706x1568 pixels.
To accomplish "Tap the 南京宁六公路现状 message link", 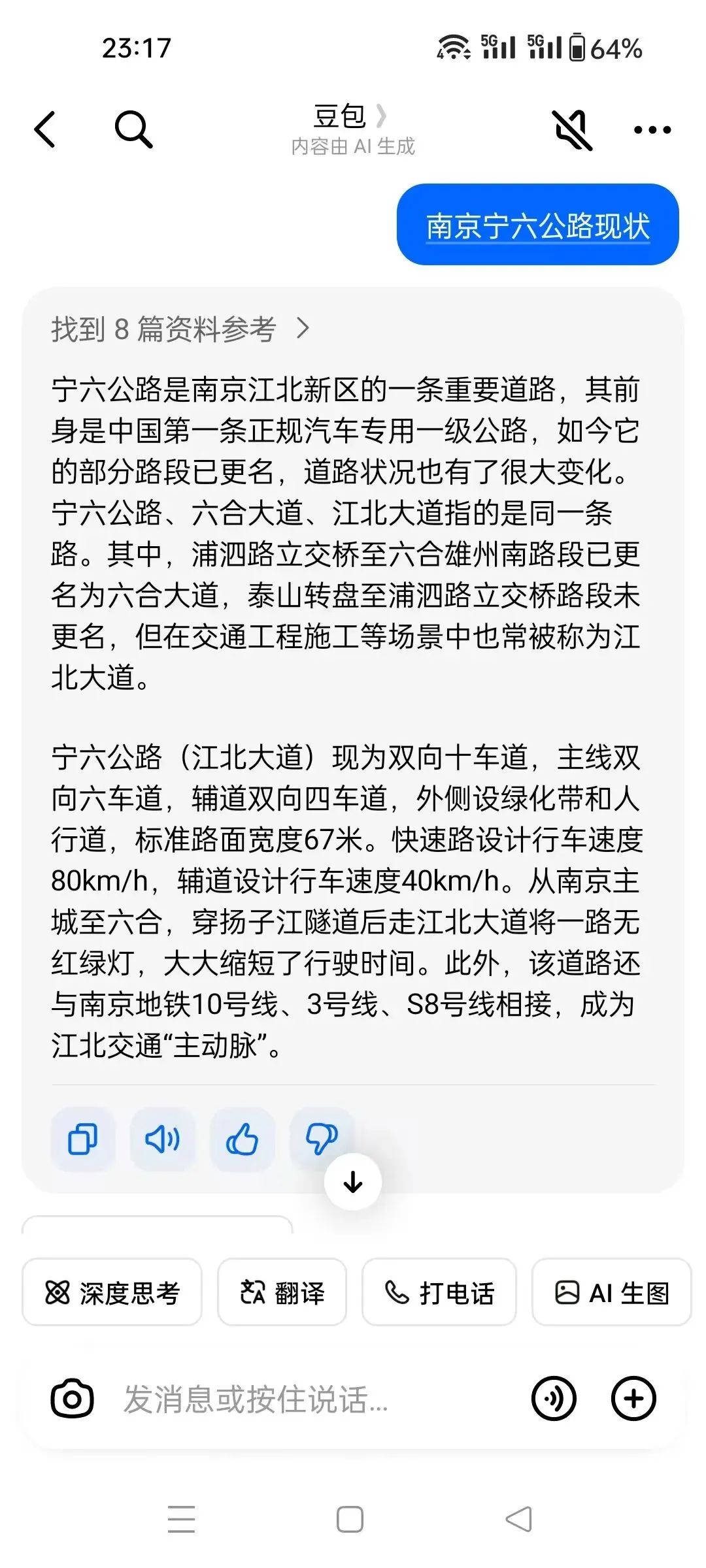I will tap(538, 226).
